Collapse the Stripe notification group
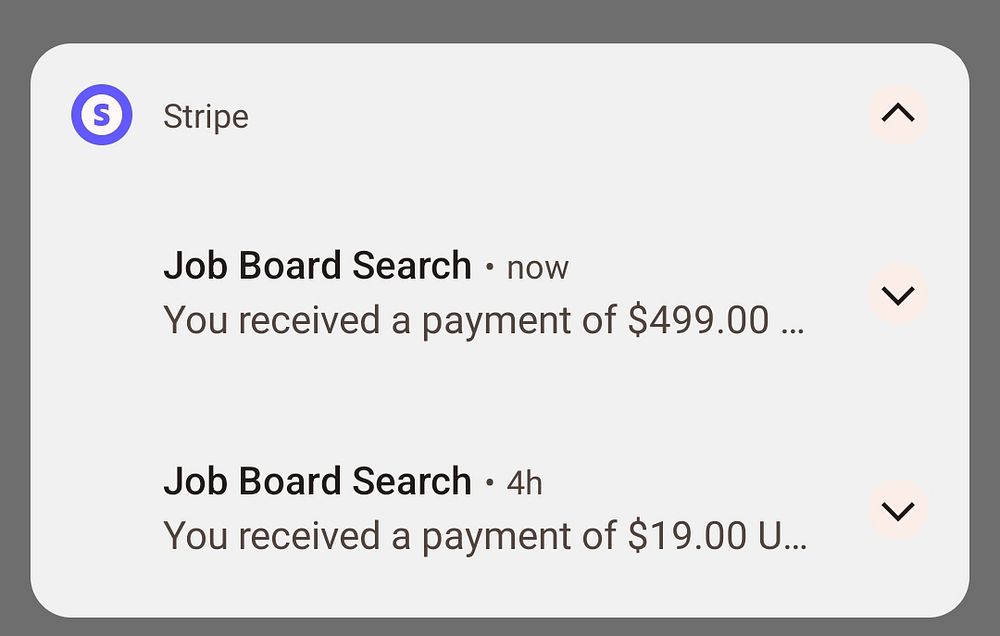 pyautogui.click(x=898, y=114)
